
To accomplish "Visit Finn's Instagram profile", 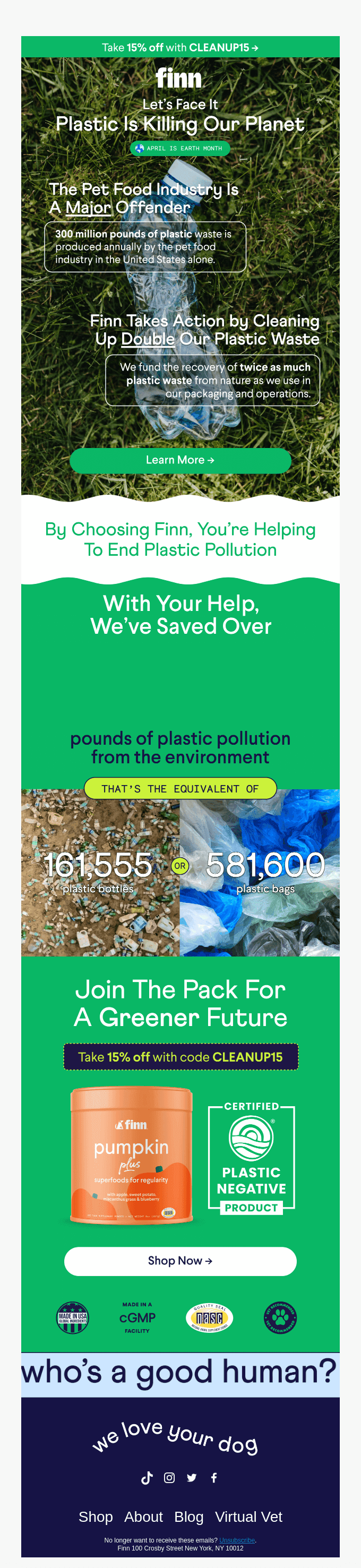I will click(169, 1477).
